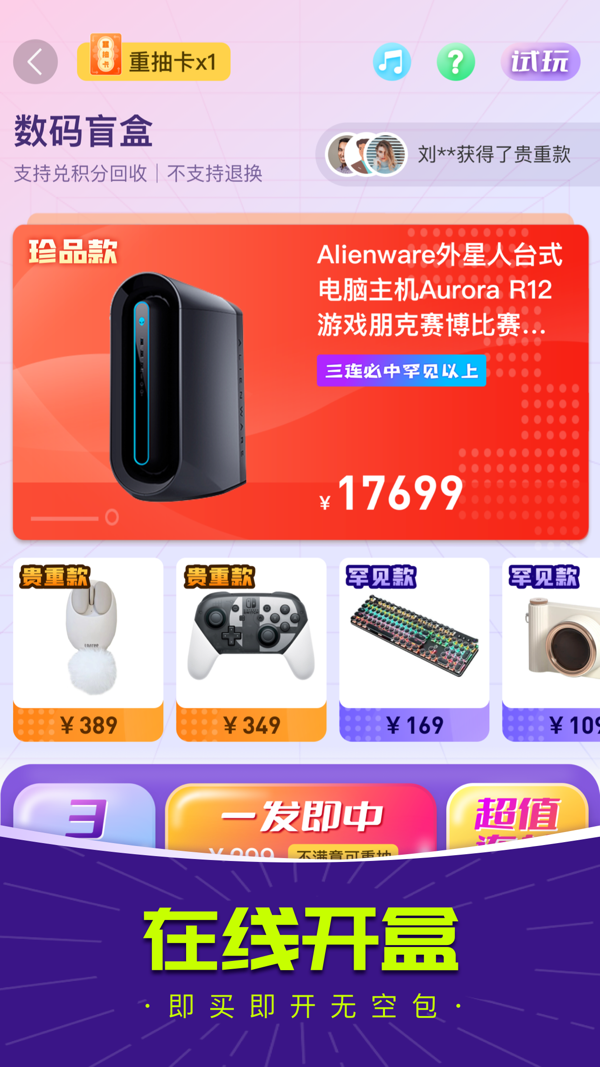Toggle the background music icon
Viewport: 600px width, 1067px height.
(x=392, y=62)
